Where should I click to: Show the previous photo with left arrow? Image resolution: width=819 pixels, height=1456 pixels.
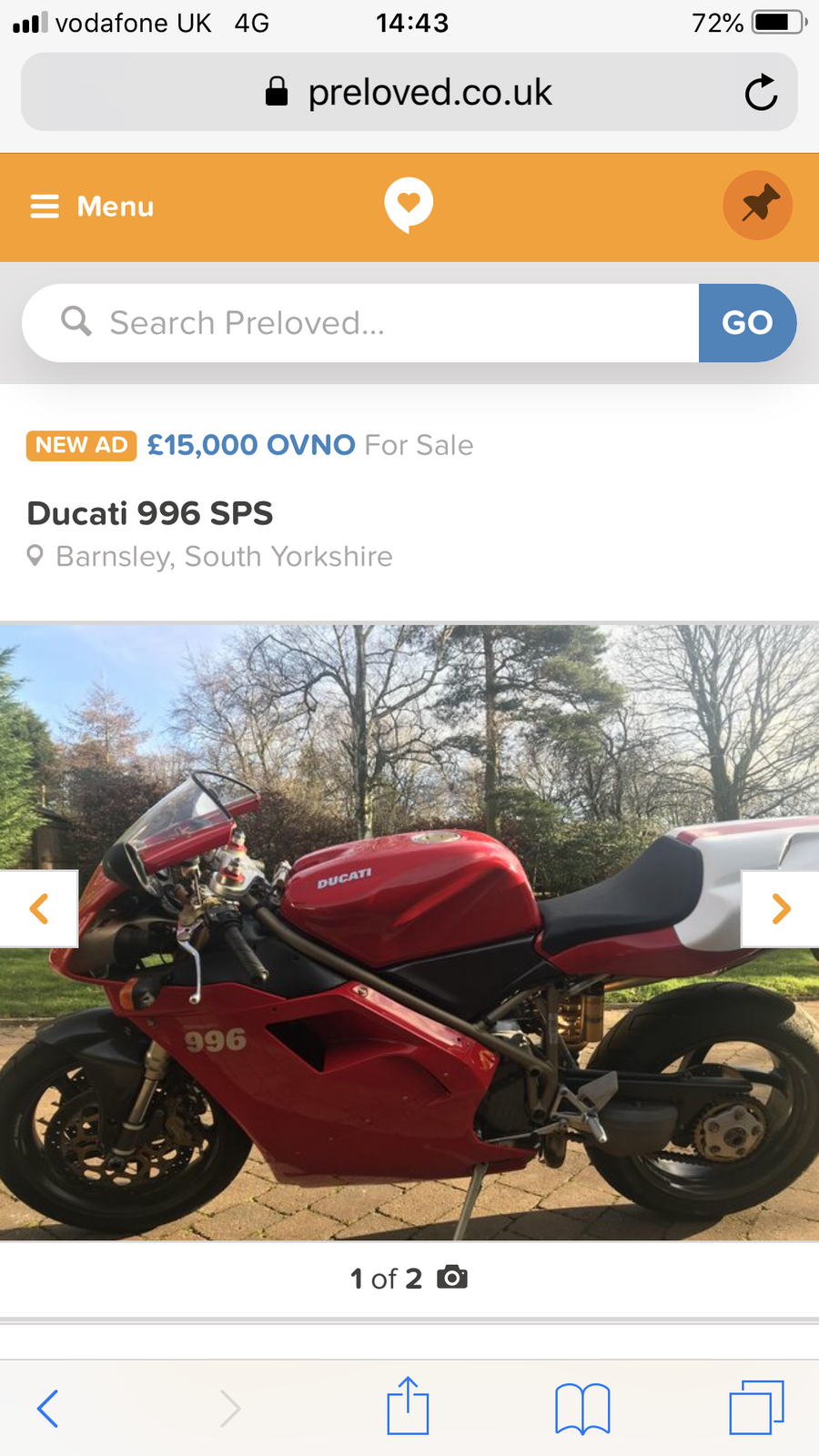click(38, 908)
